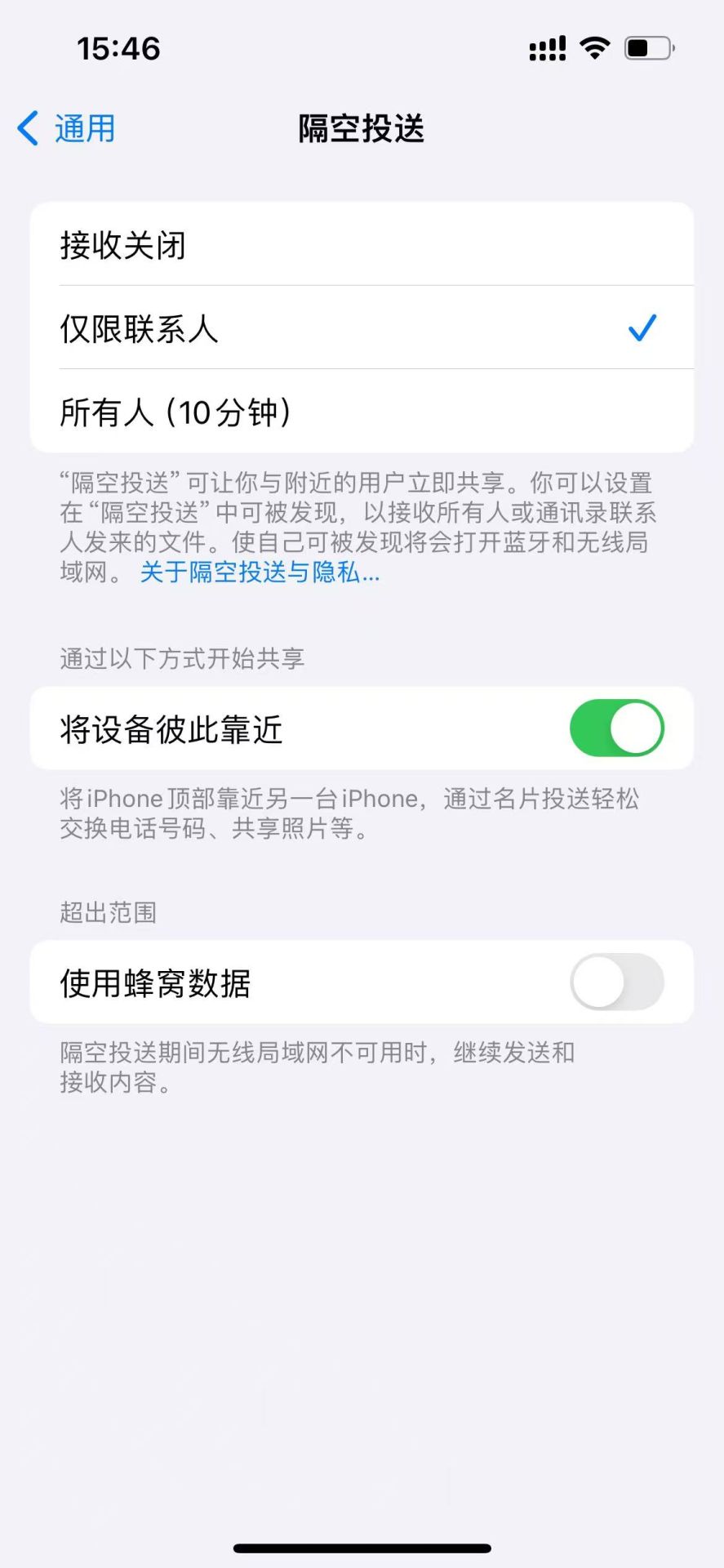Screen dimensions: 724x1568
Task: Go back to 通用 settings
Action: tap(67, 129)
